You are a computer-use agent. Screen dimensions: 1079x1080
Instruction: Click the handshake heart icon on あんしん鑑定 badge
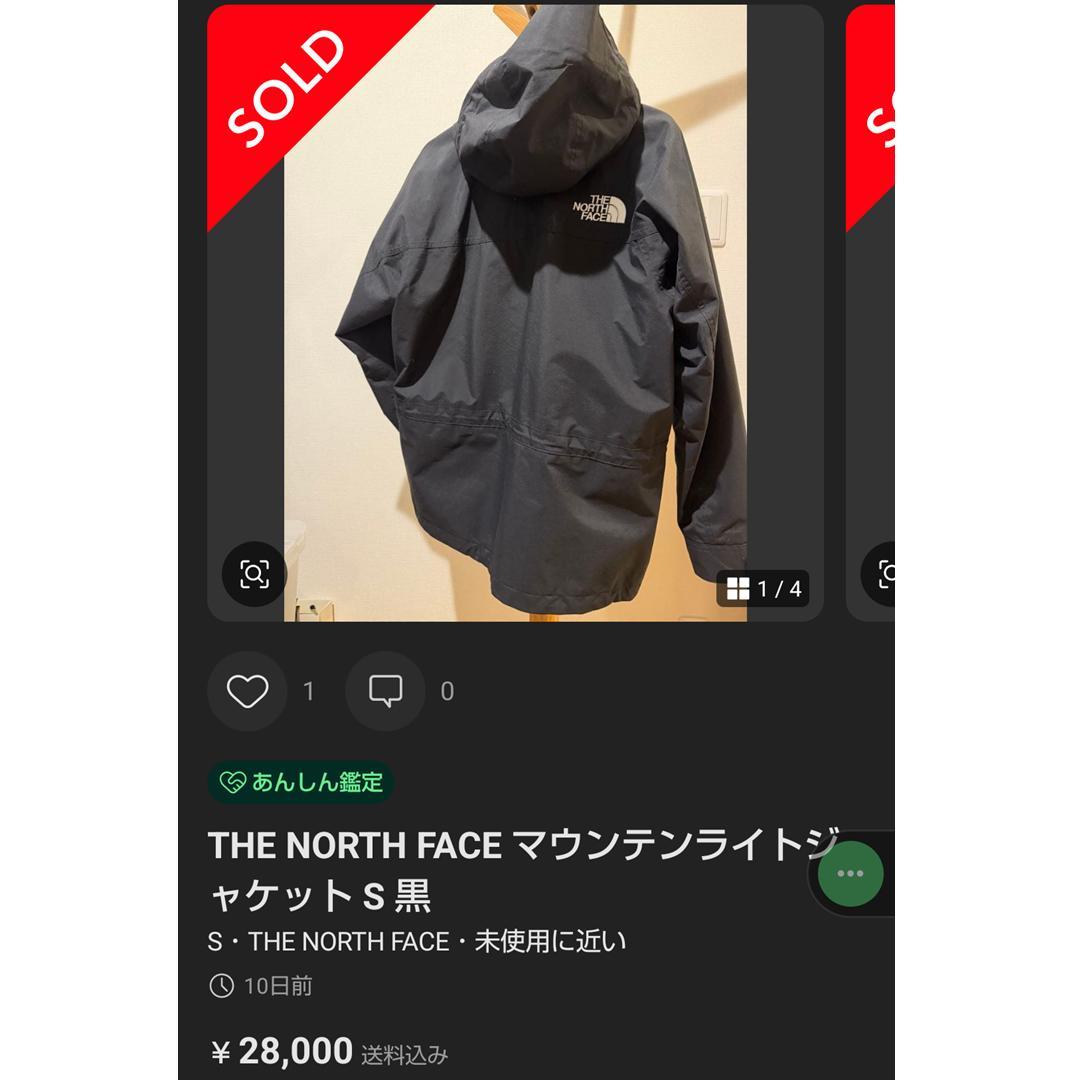[232, 784]
